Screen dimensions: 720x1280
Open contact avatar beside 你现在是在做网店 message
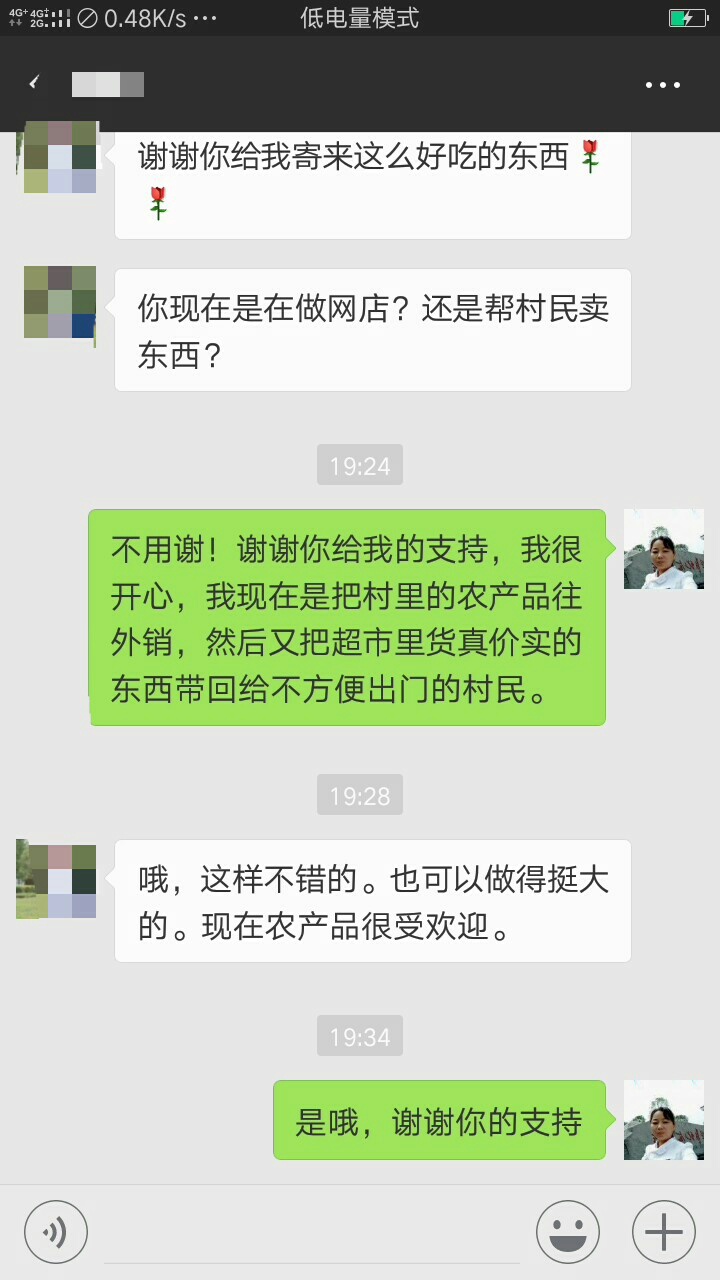[60, 303]
